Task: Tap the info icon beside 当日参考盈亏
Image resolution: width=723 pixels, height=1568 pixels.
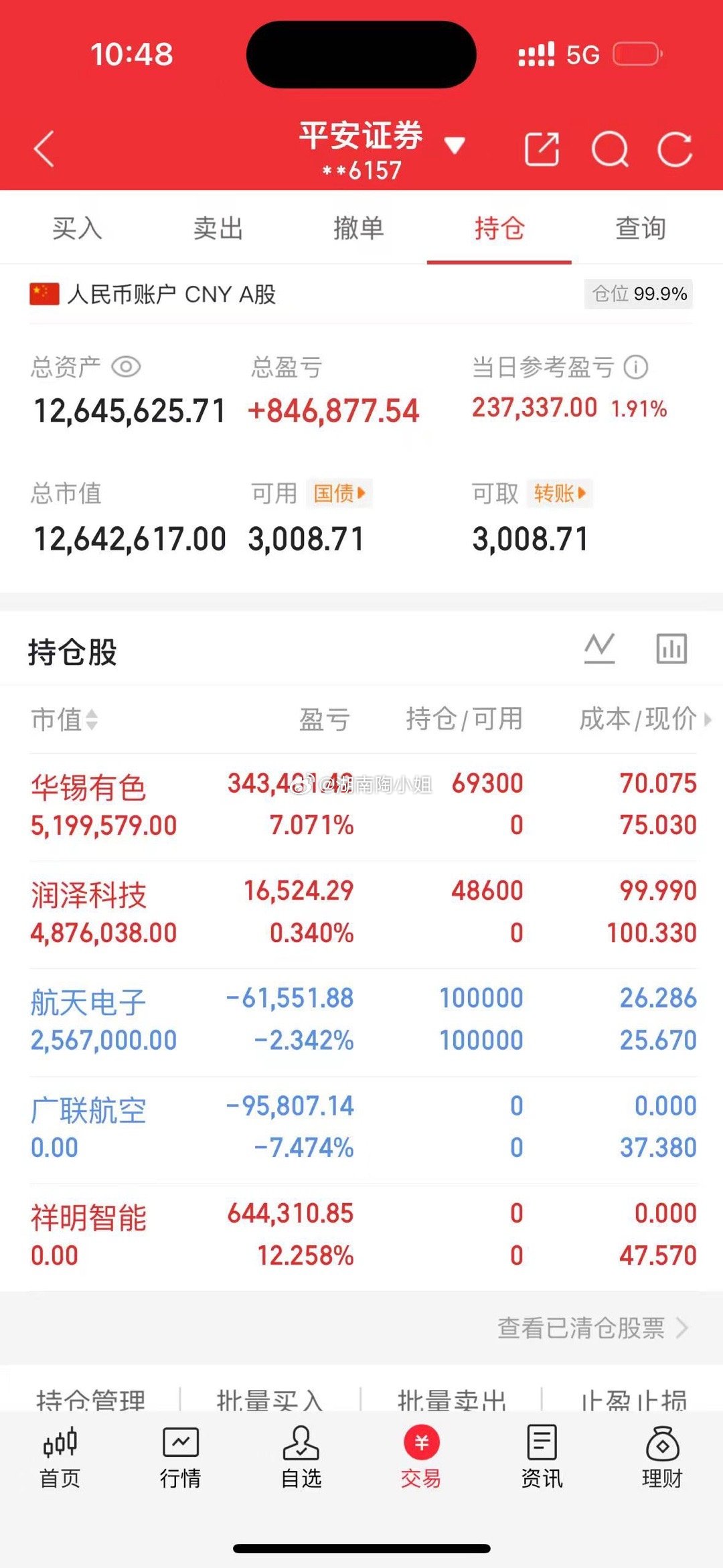Action: point(635,367)
